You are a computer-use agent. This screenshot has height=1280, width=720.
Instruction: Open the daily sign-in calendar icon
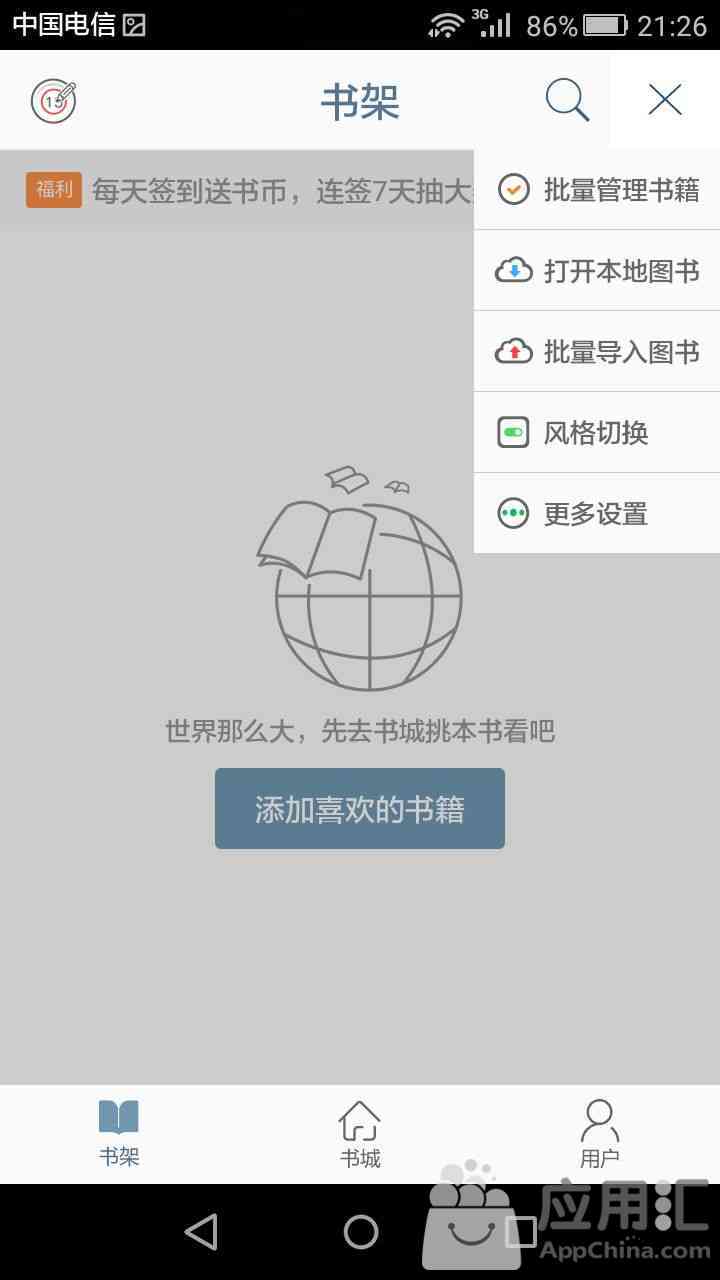[53, 100]
